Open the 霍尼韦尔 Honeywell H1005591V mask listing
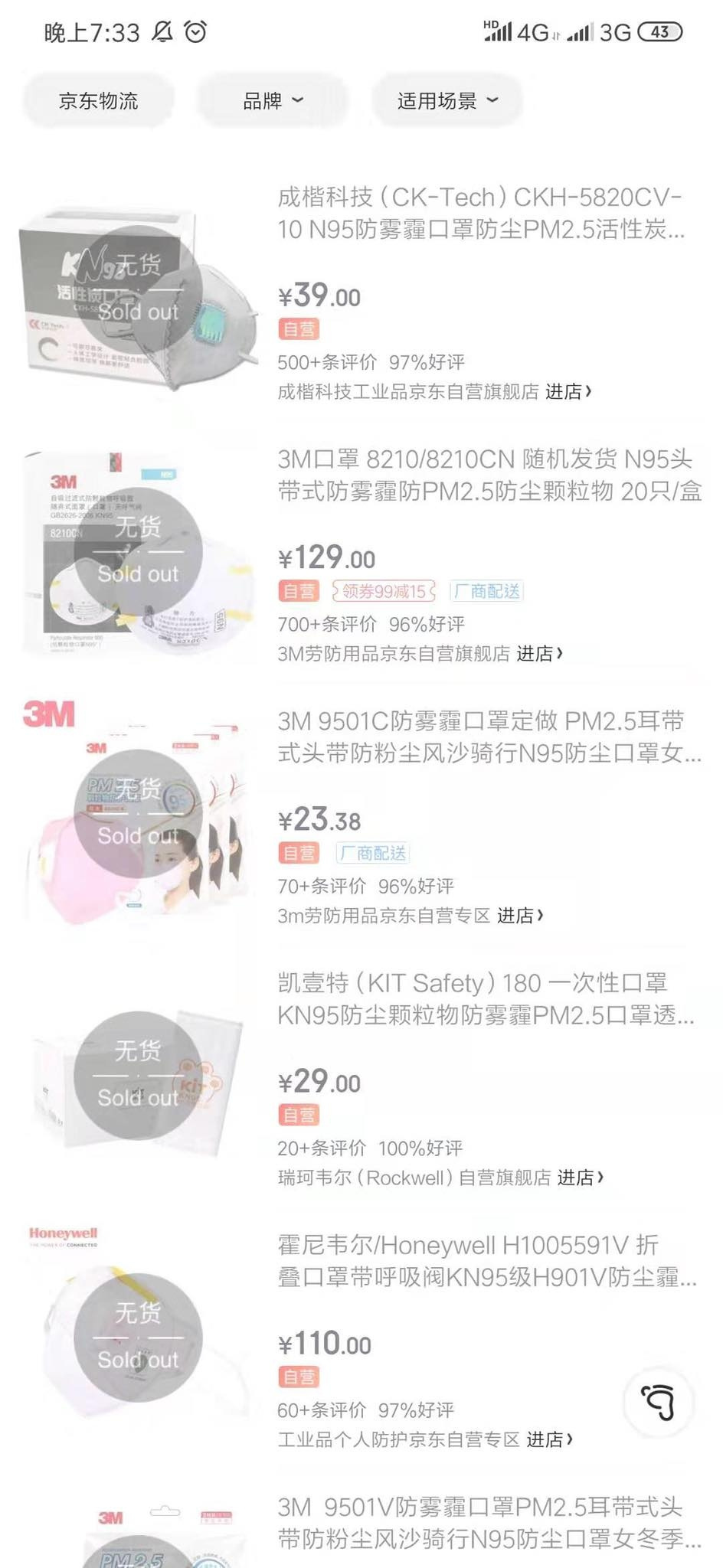723x1568 pixels. pos(487,1260)
